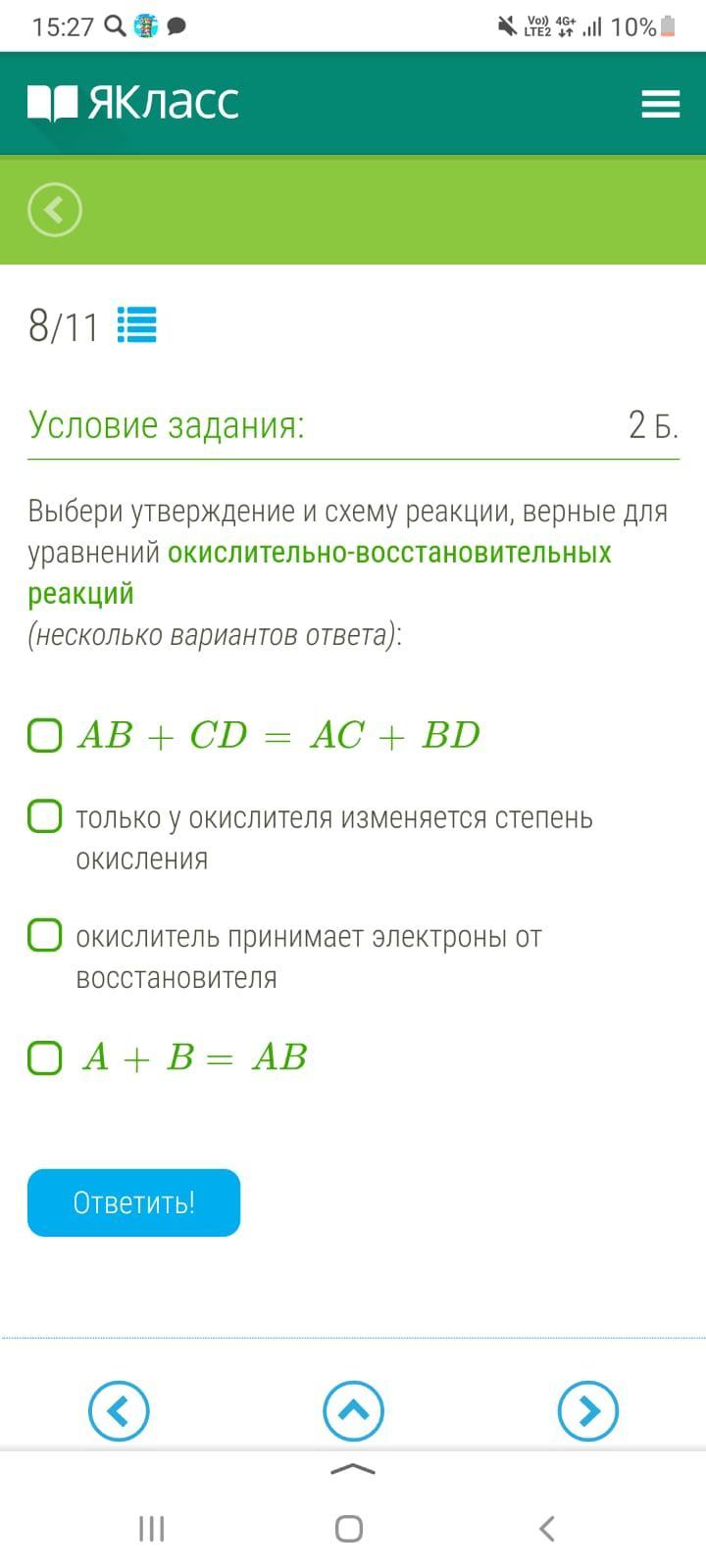Open the ЯКласс home logo
This screenshot has width=706, height=1568.
133,103
